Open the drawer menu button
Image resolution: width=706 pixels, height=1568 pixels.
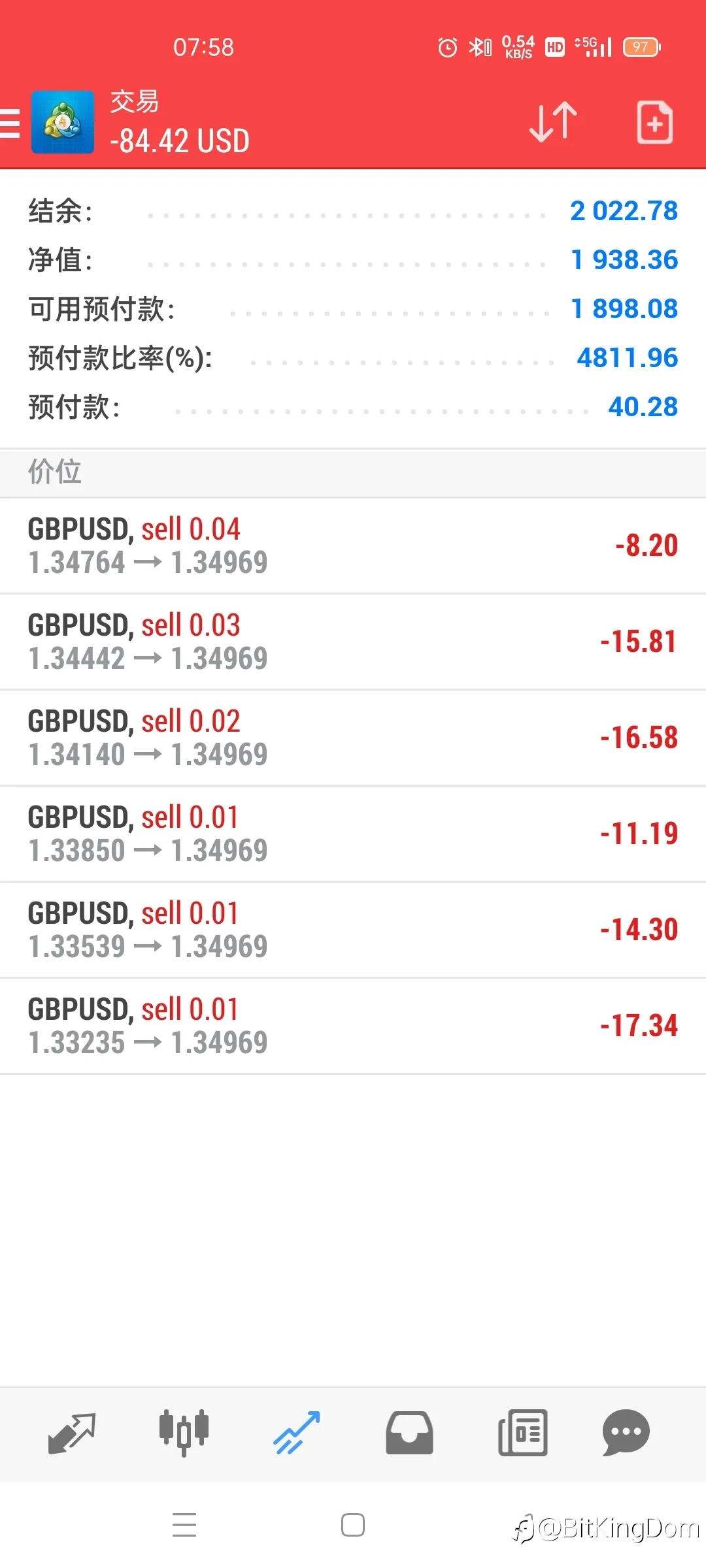tap(10, 123)
